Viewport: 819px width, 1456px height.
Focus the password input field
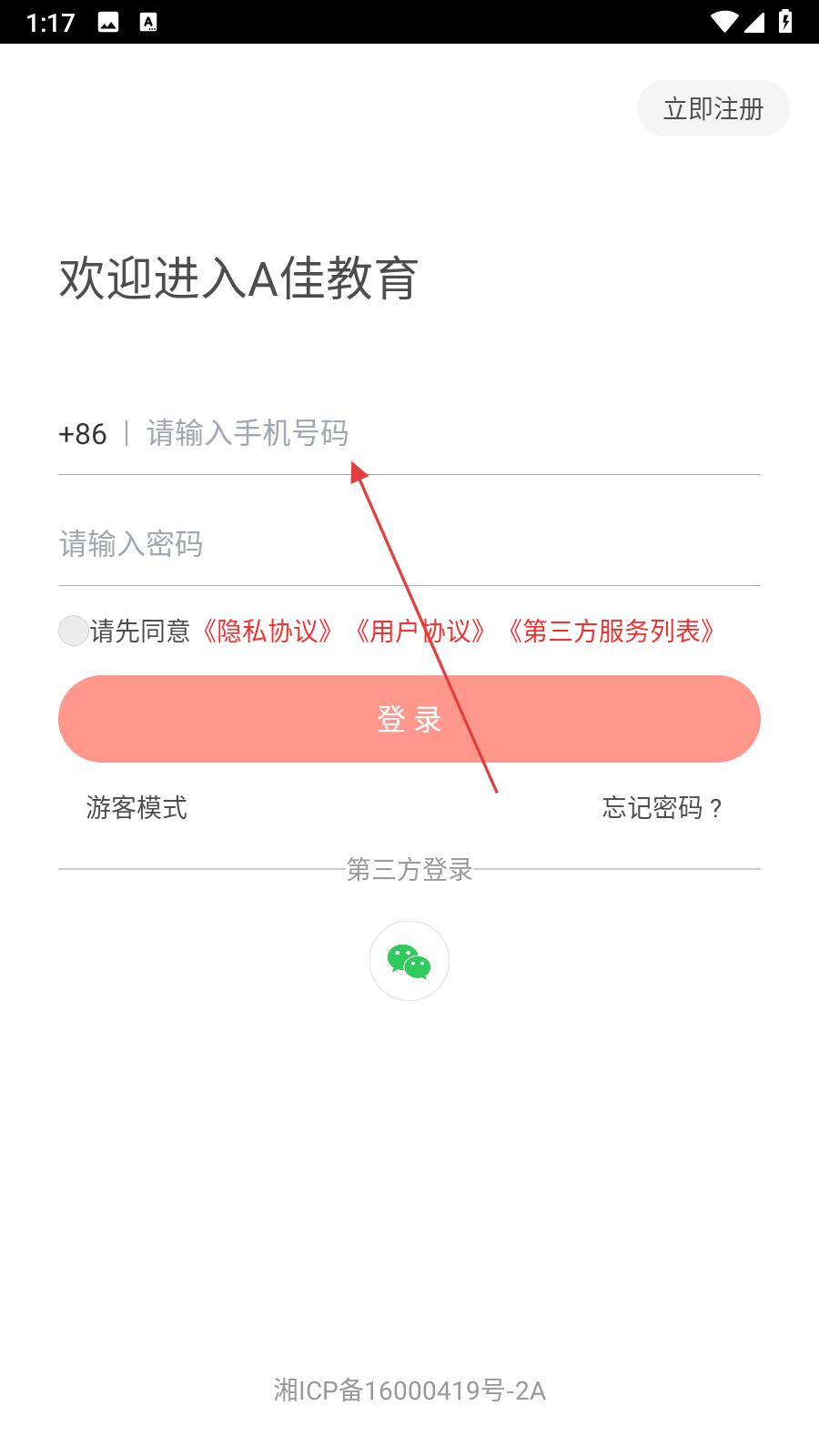(409, 543)
